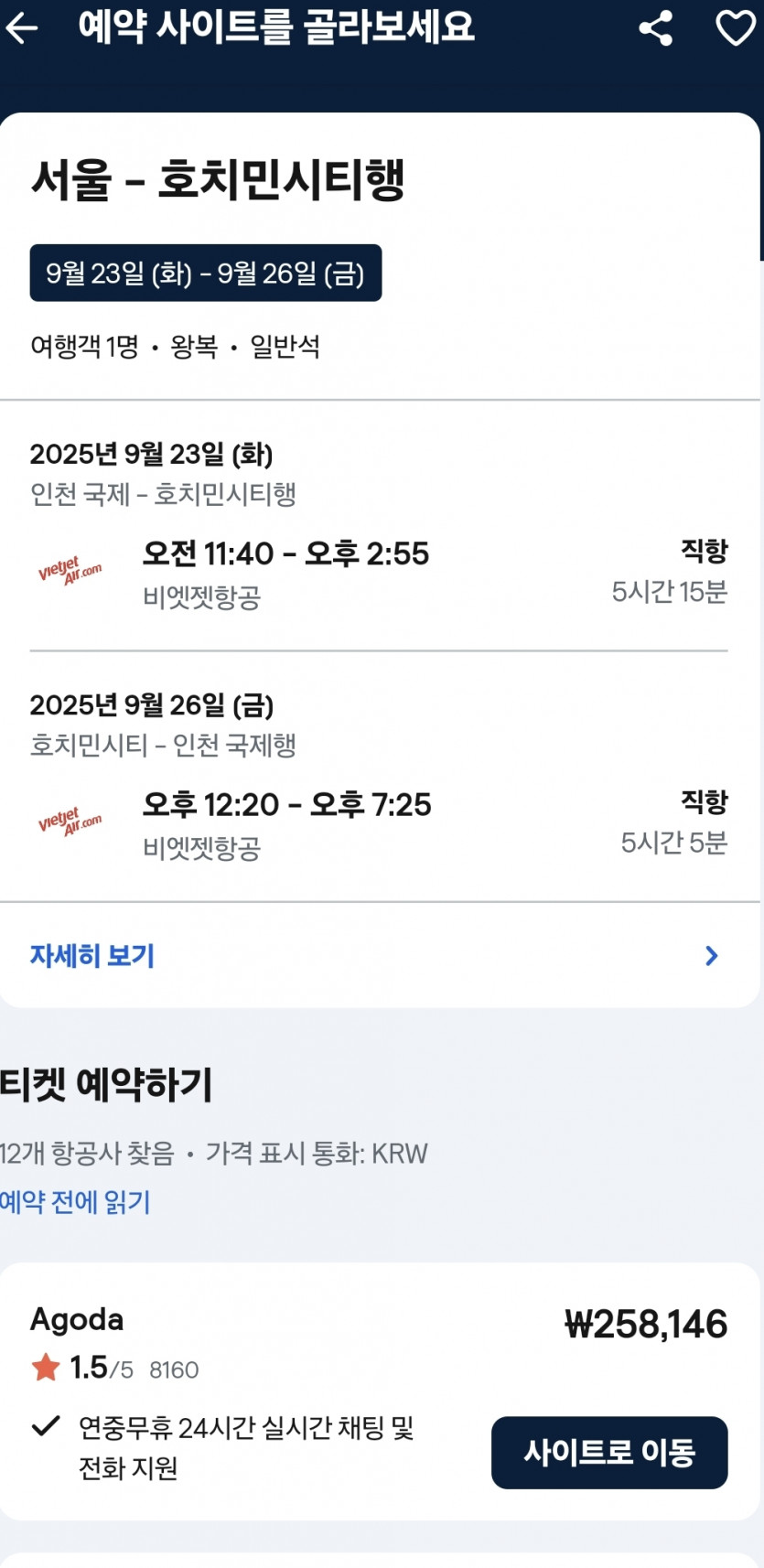Open 자세히 보기 flight details
The image size is (764, 1568).
point(375,956)
